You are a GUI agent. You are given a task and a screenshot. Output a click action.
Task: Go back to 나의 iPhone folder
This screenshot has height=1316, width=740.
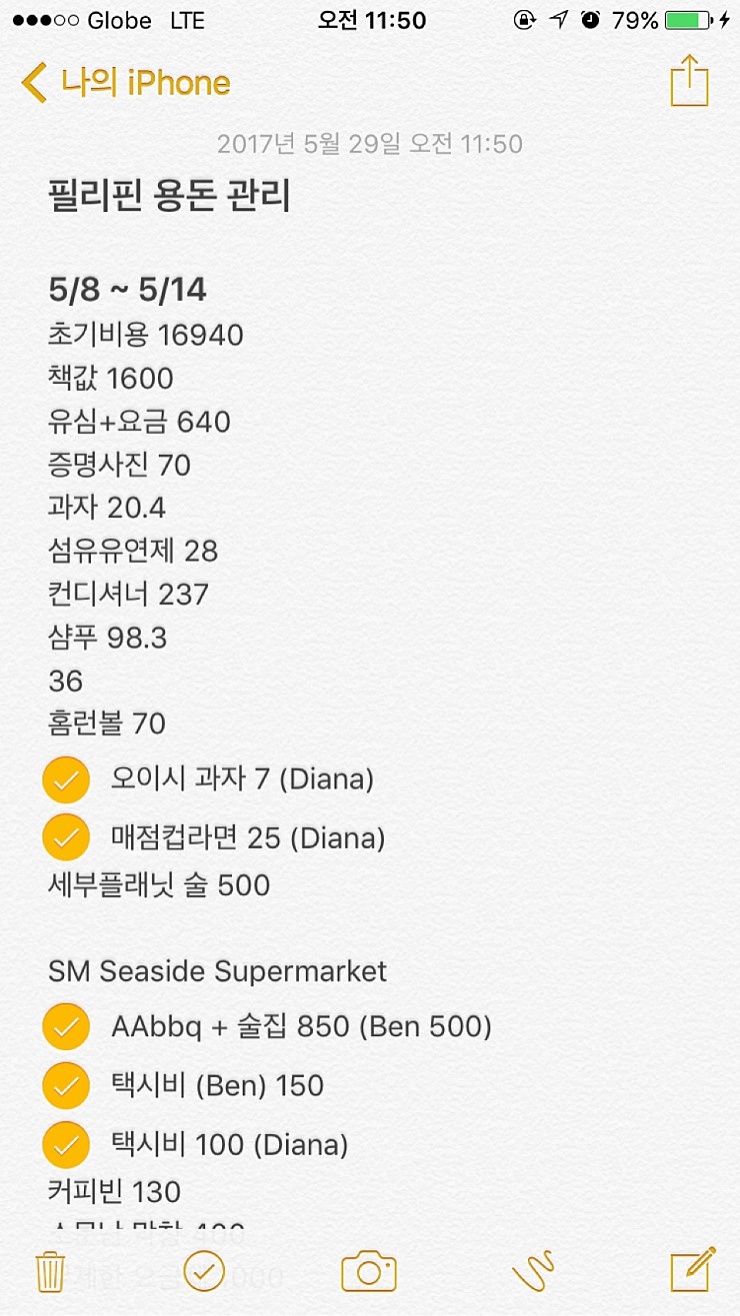point(126,82)
